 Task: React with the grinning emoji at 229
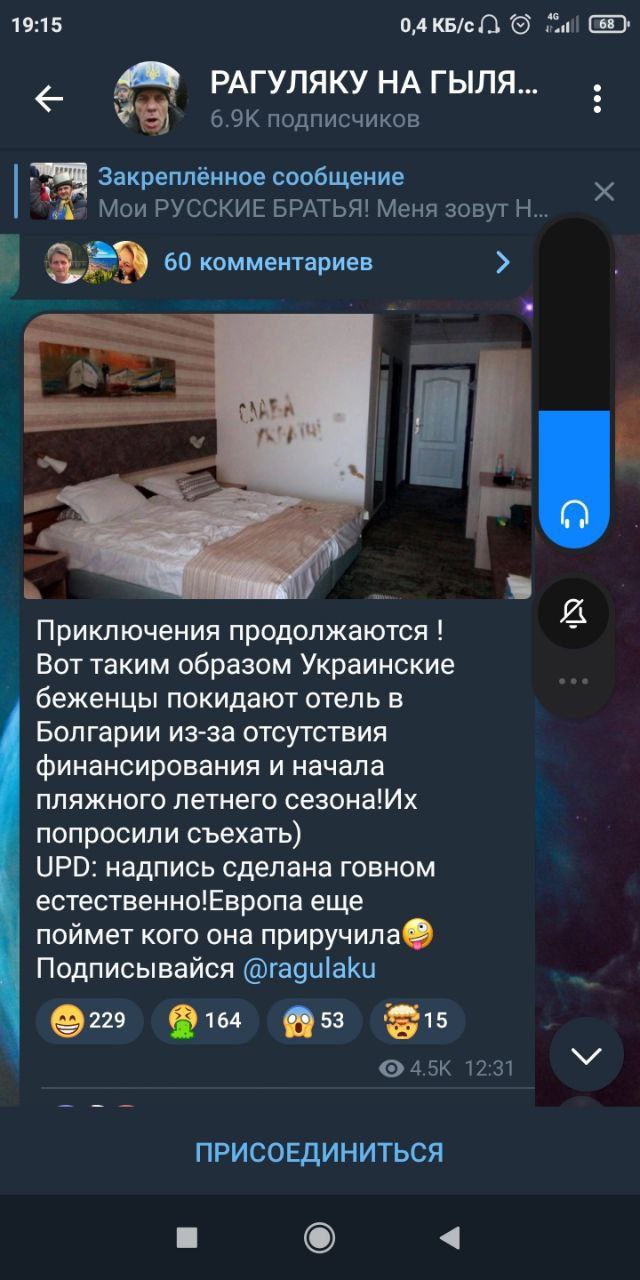point(91,1020)
